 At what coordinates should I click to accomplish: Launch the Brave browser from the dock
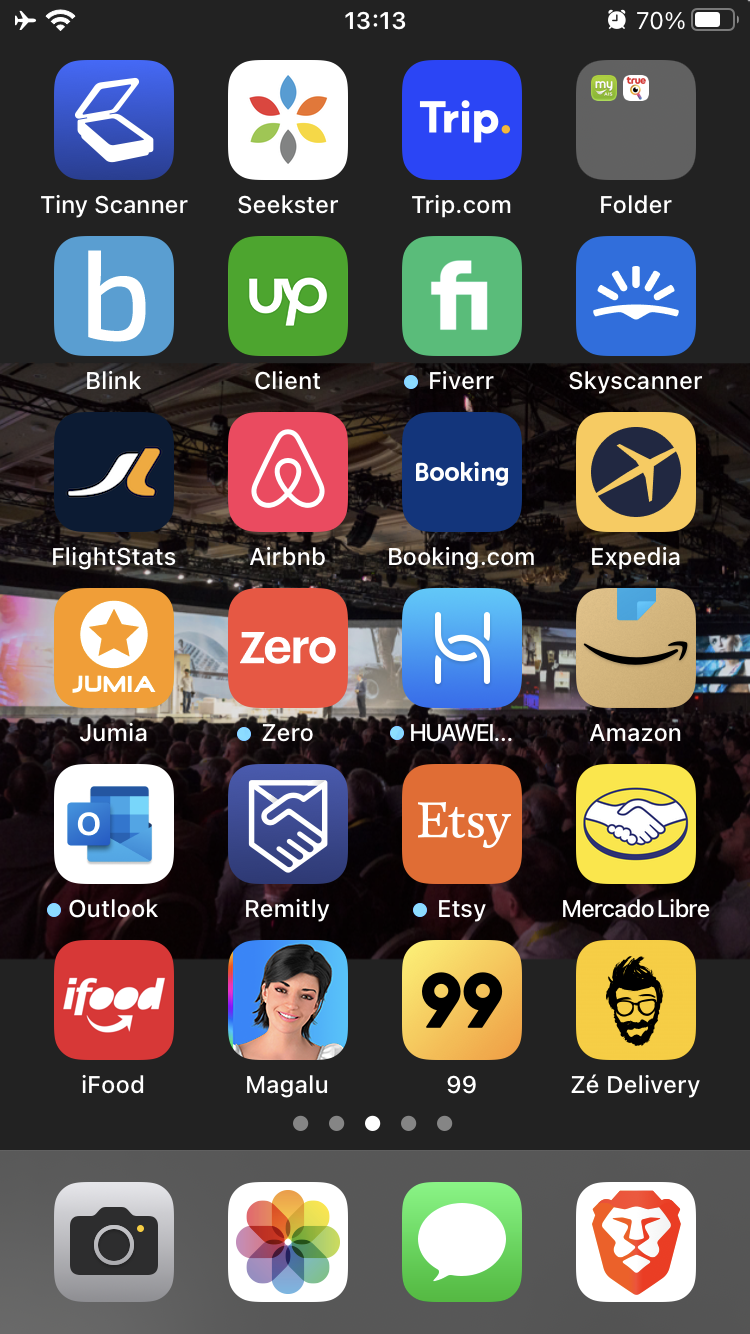636,1242
